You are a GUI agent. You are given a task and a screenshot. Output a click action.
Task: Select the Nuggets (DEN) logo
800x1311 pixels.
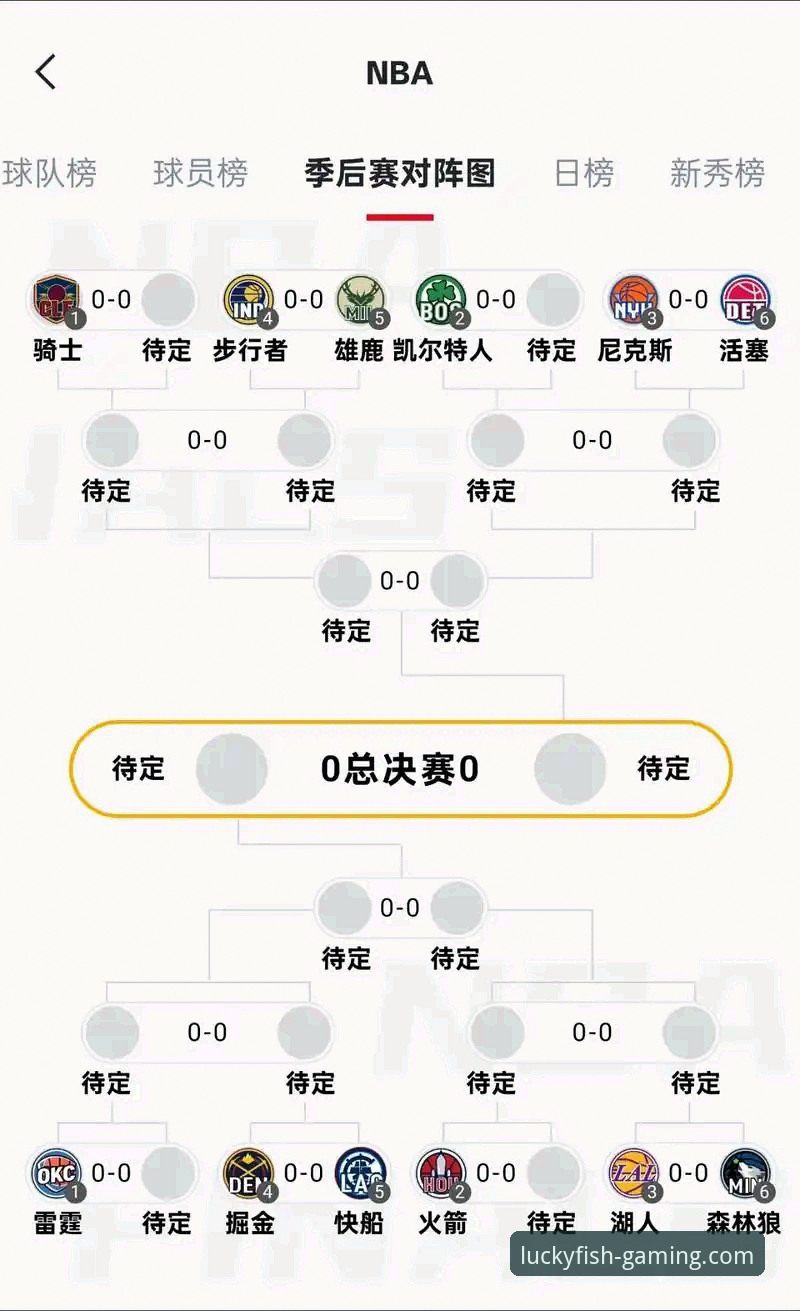248,1173
